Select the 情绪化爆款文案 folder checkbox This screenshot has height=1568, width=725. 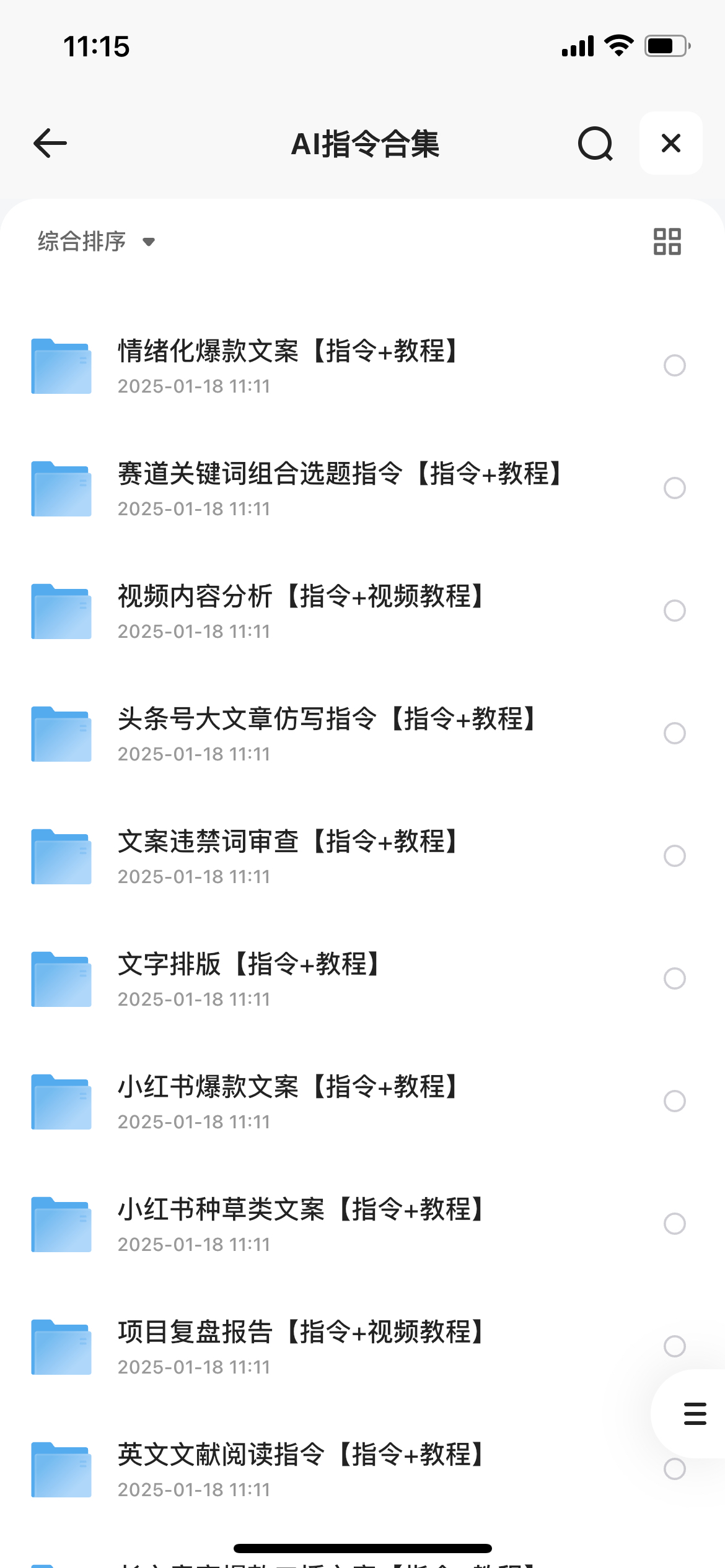(x=675, y=365)
